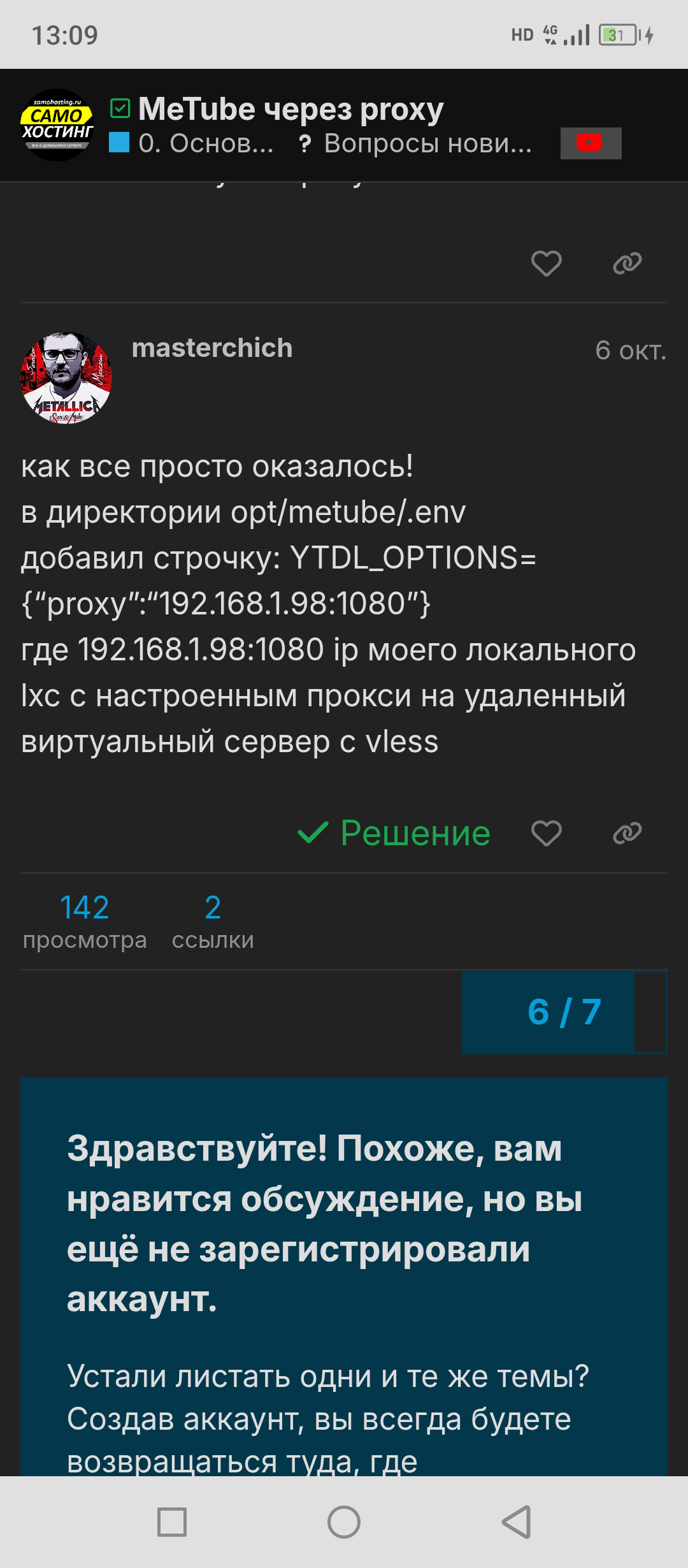Open the 6 окт. post date link

click(630, 351)
